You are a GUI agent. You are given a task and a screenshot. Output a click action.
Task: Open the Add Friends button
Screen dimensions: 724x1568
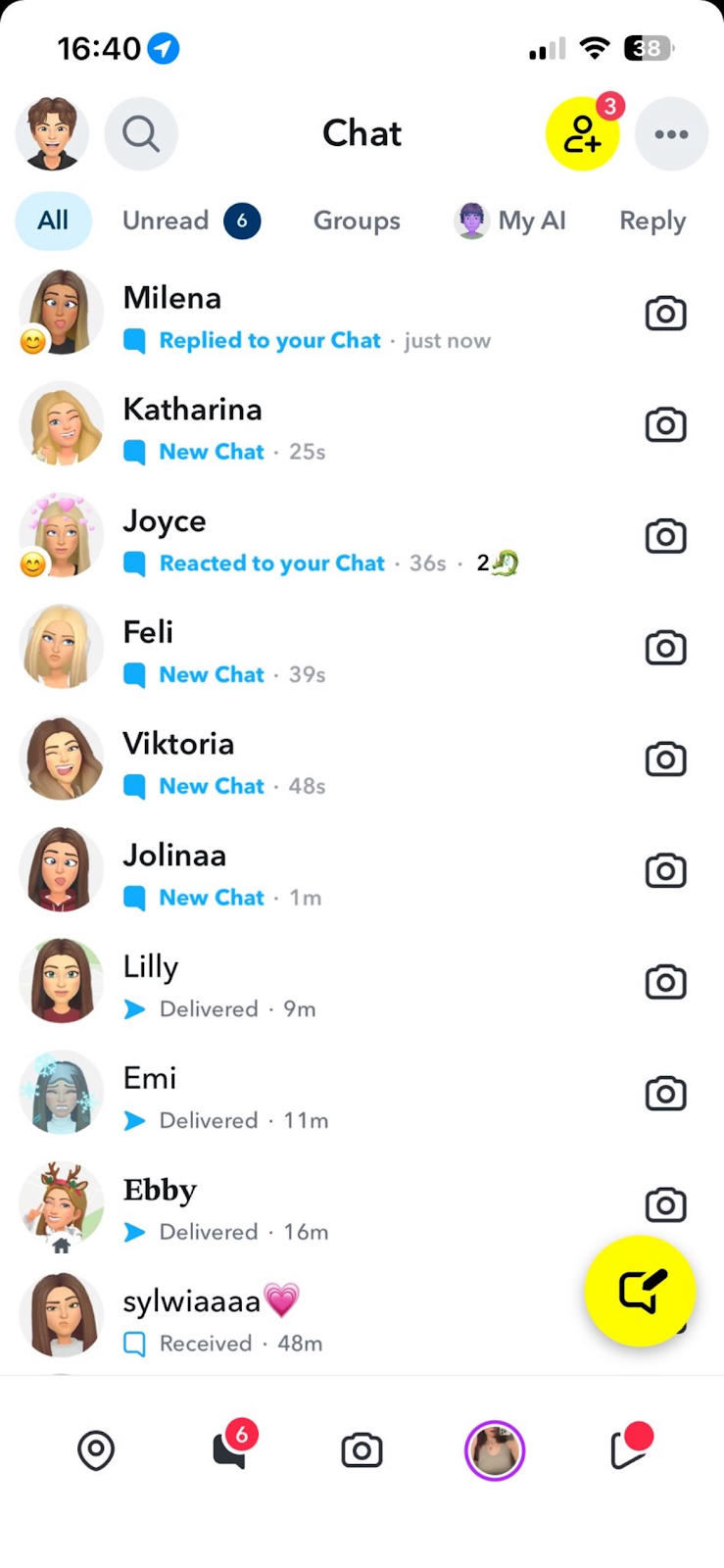pos(582,134)
